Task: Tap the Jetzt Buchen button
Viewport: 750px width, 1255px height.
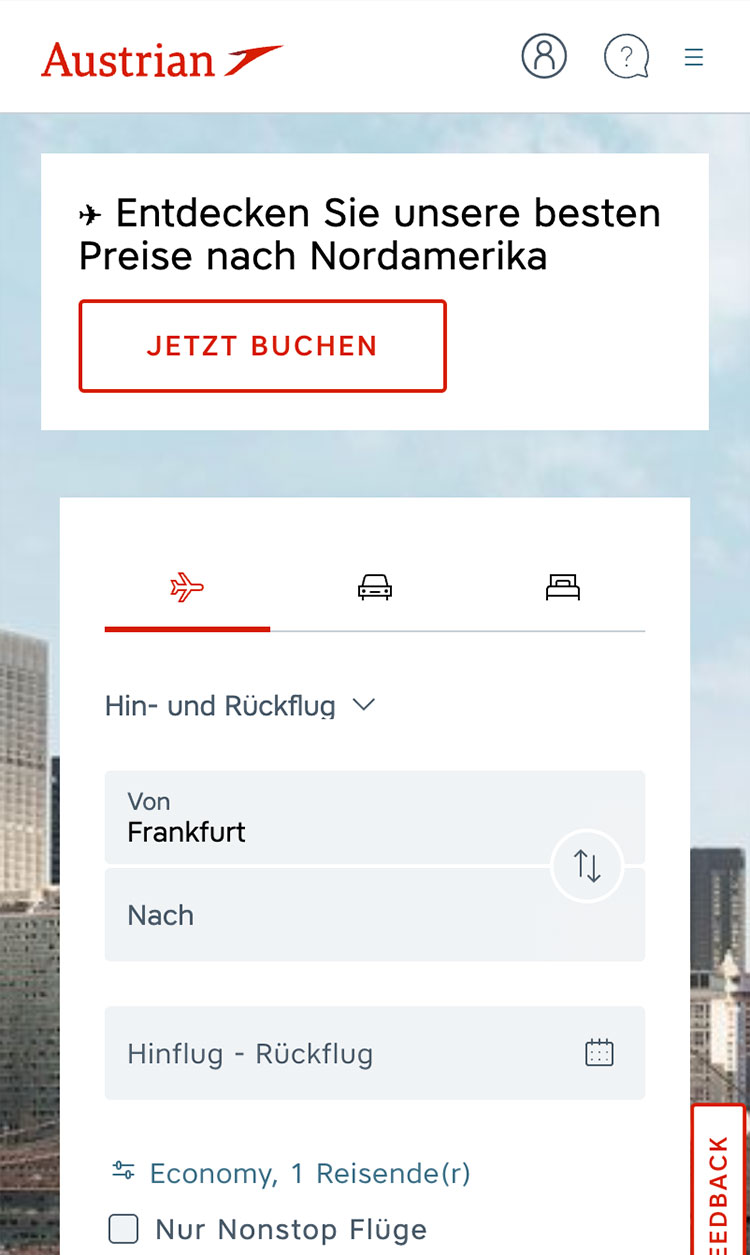Action: (x=262, y=346)
